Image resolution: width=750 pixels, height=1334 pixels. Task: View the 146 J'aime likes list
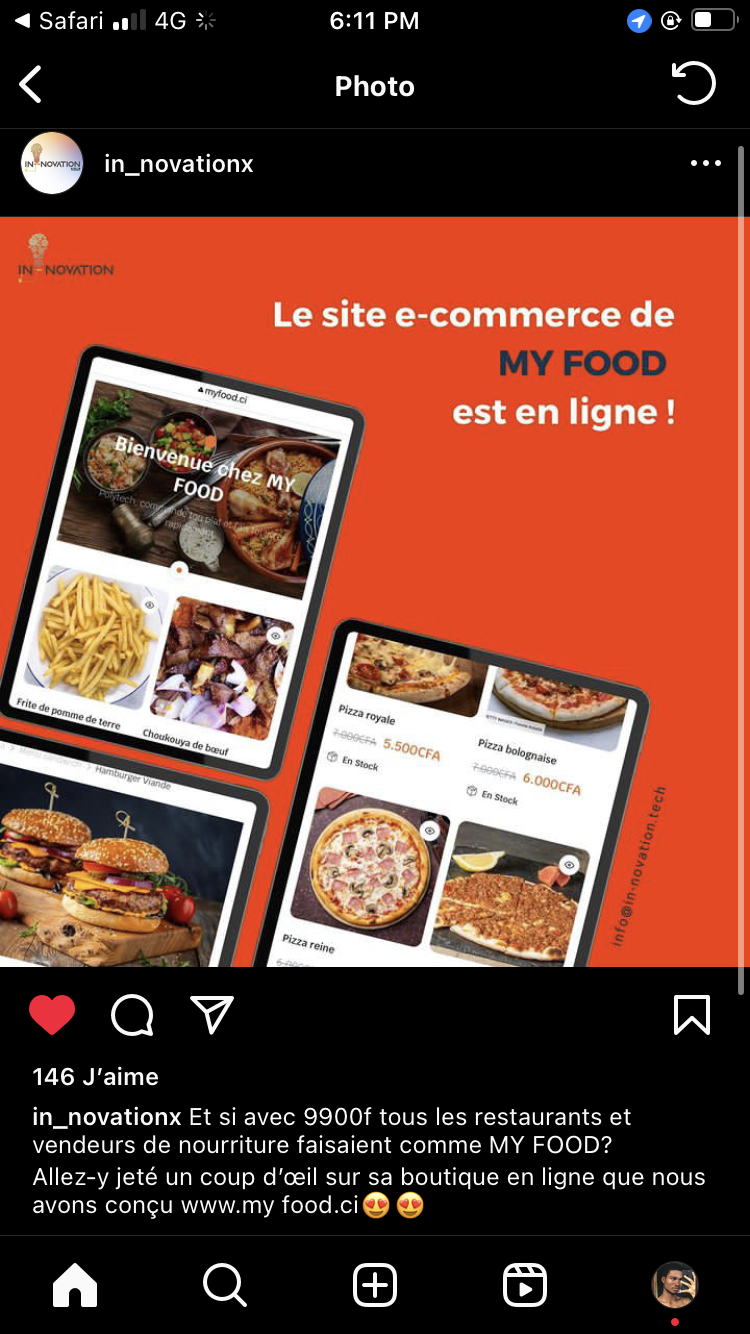95,1077
